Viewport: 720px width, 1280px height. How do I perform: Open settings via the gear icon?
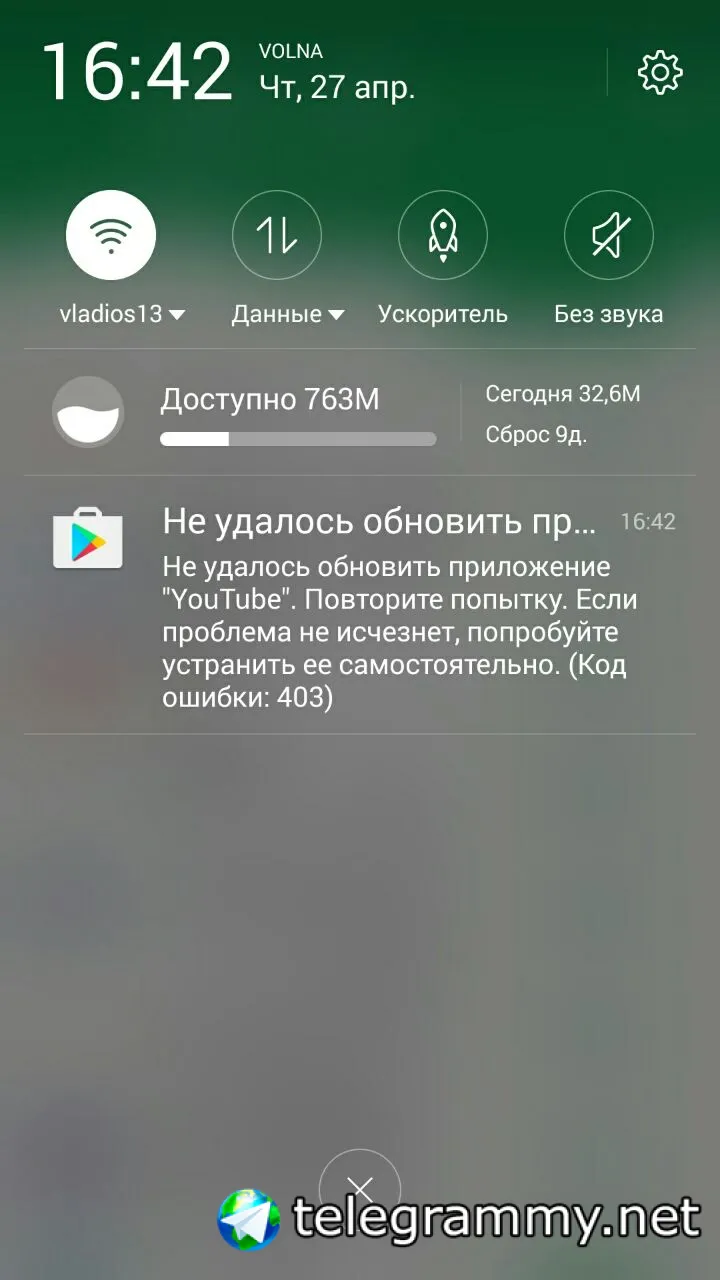(660, 73)
